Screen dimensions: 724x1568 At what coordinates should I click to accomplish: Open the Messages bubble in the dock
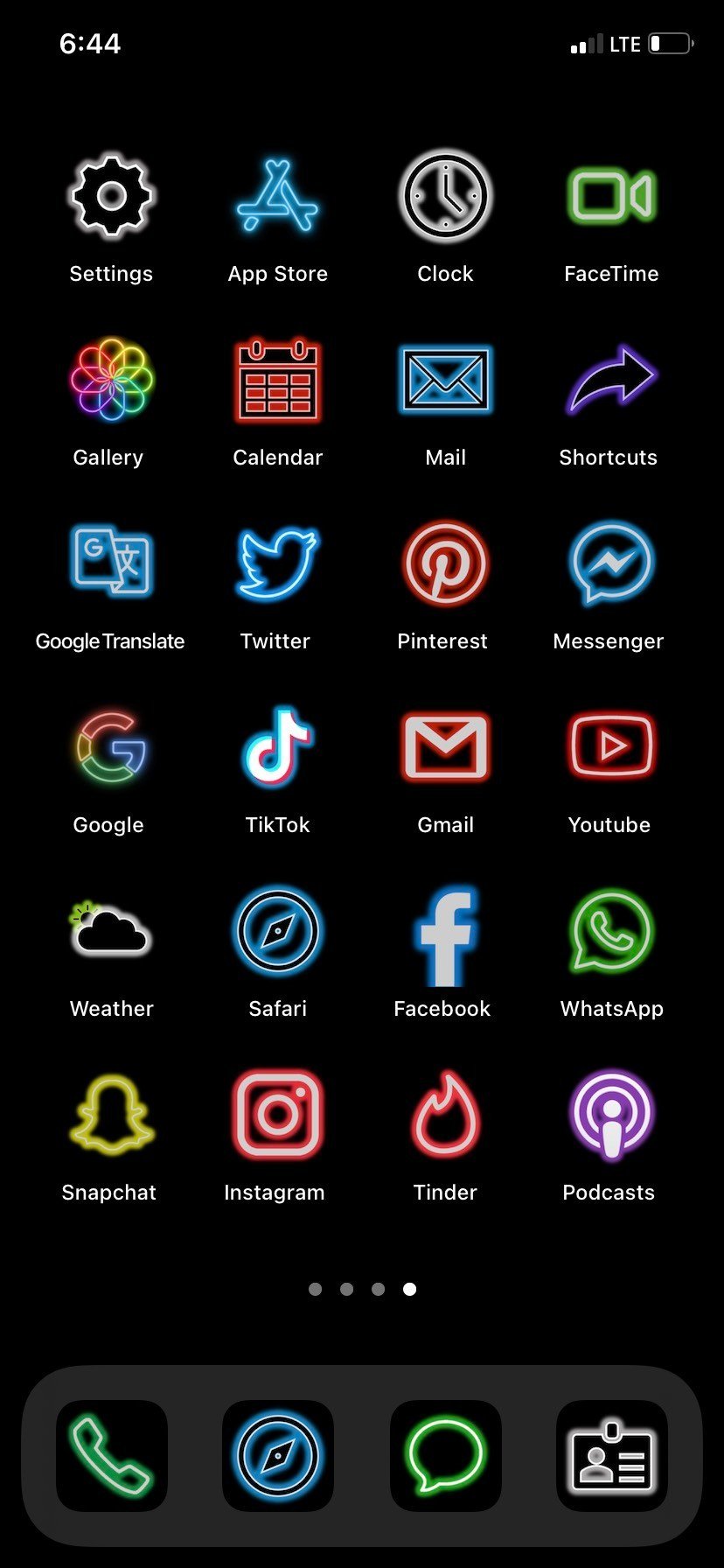click(445, 1456)
